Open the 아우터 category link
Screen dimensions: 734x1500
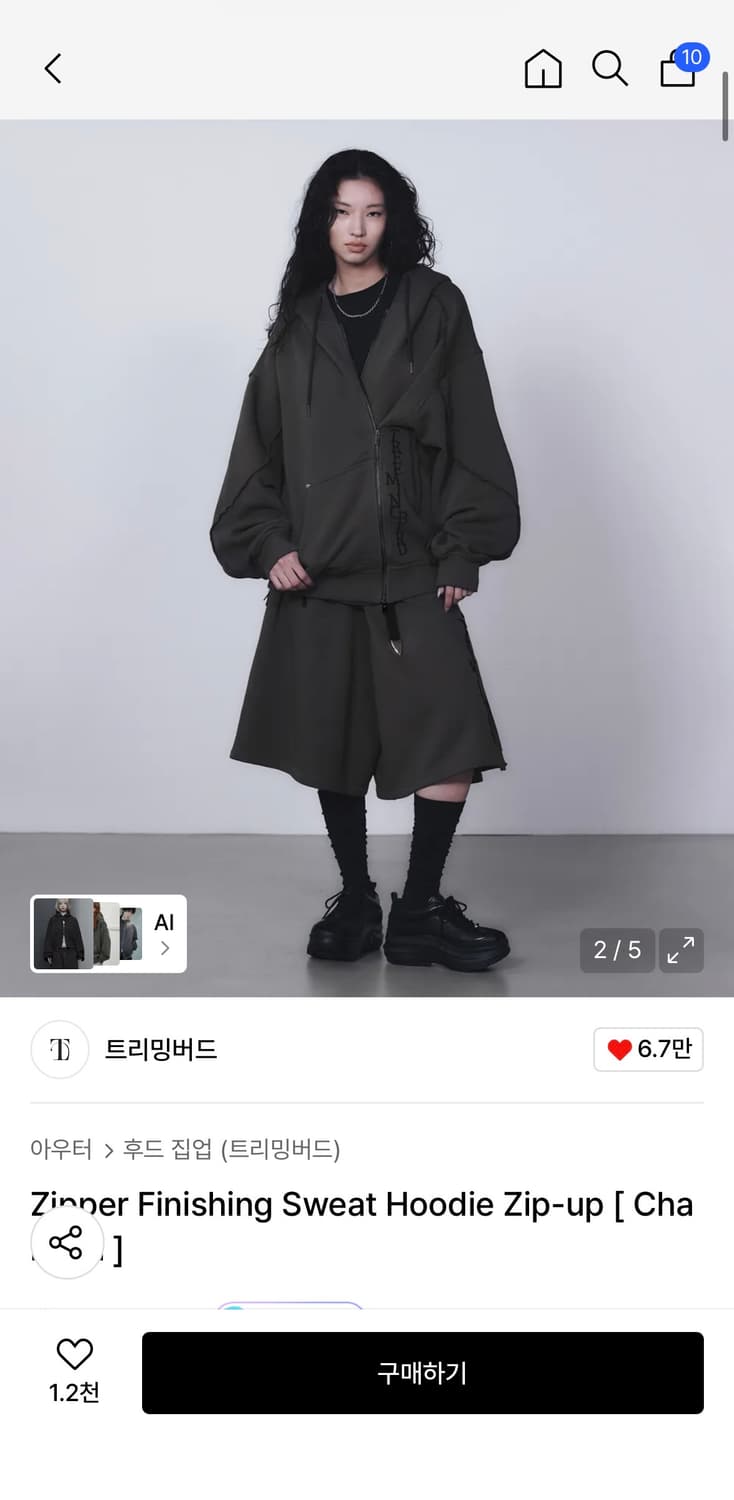pyautogui.click(x=61, y=1150)
